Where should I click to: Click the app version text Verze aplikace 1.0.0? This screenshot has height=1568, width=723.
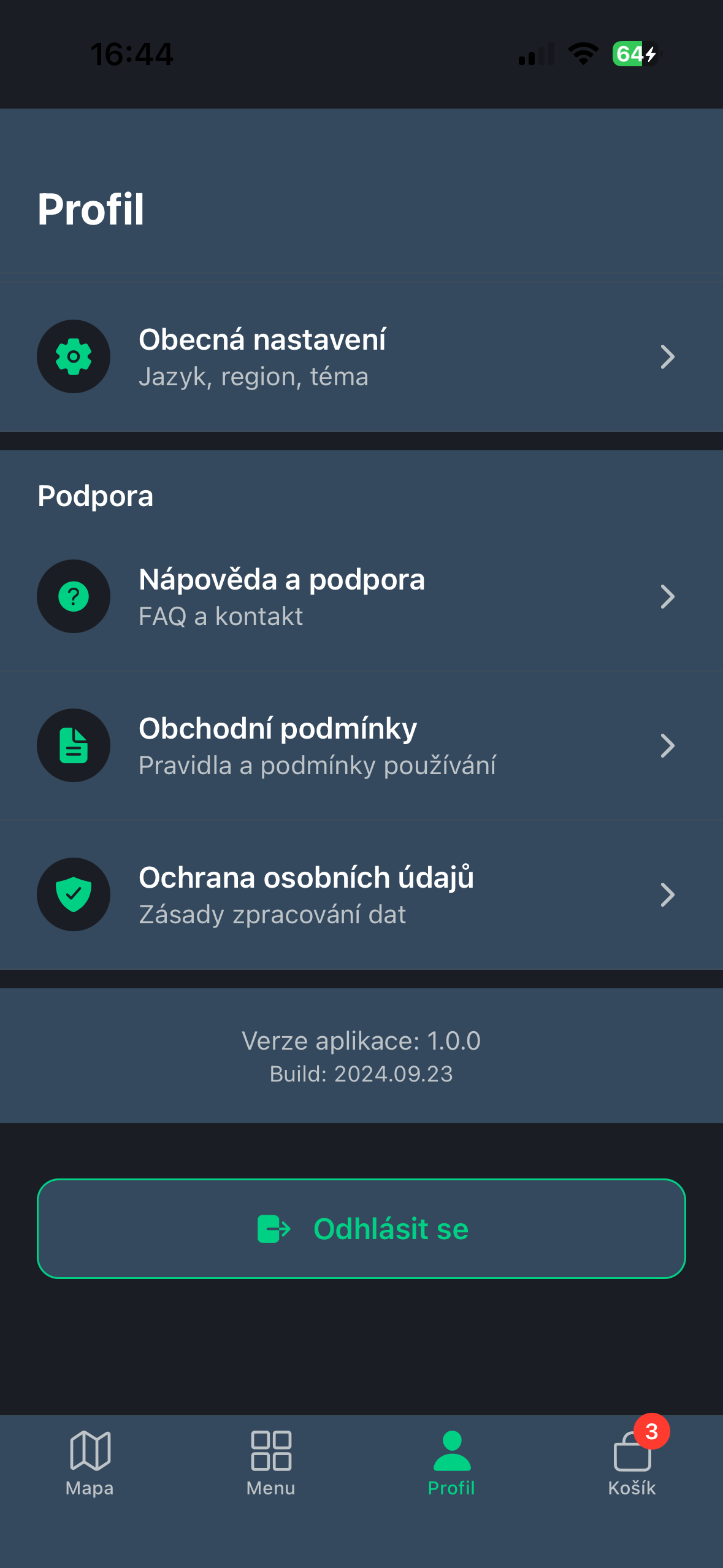point(361,1040)
